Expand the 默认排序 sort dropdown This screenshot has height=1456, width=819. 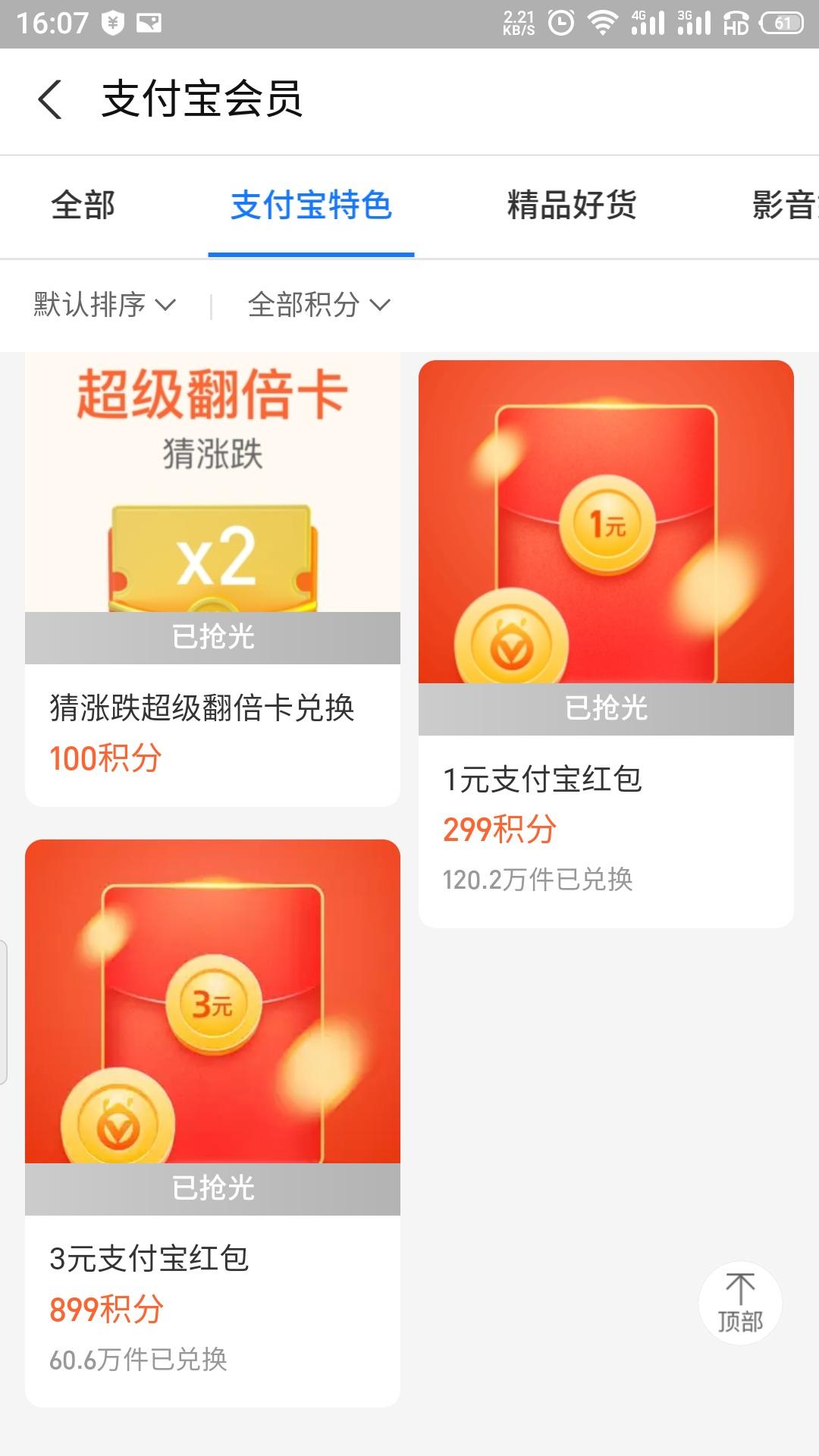tap(105, 305)
